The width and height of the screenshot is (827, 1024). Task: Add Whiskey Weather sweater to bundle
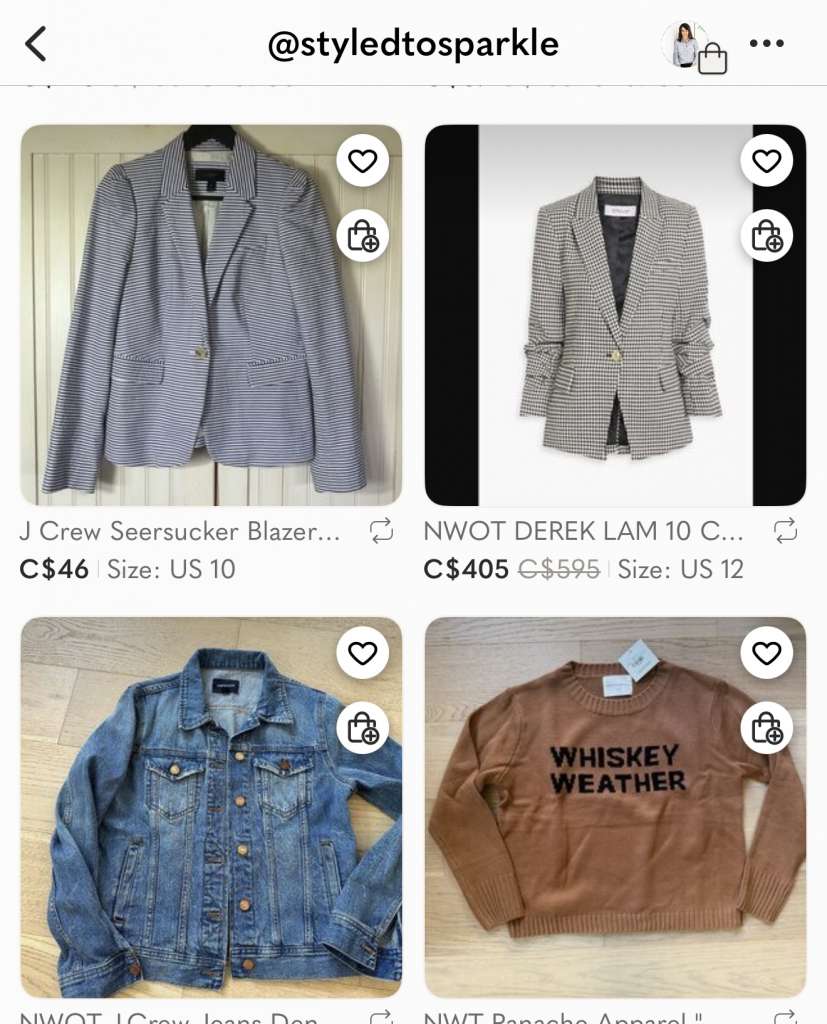coord(766,728)
